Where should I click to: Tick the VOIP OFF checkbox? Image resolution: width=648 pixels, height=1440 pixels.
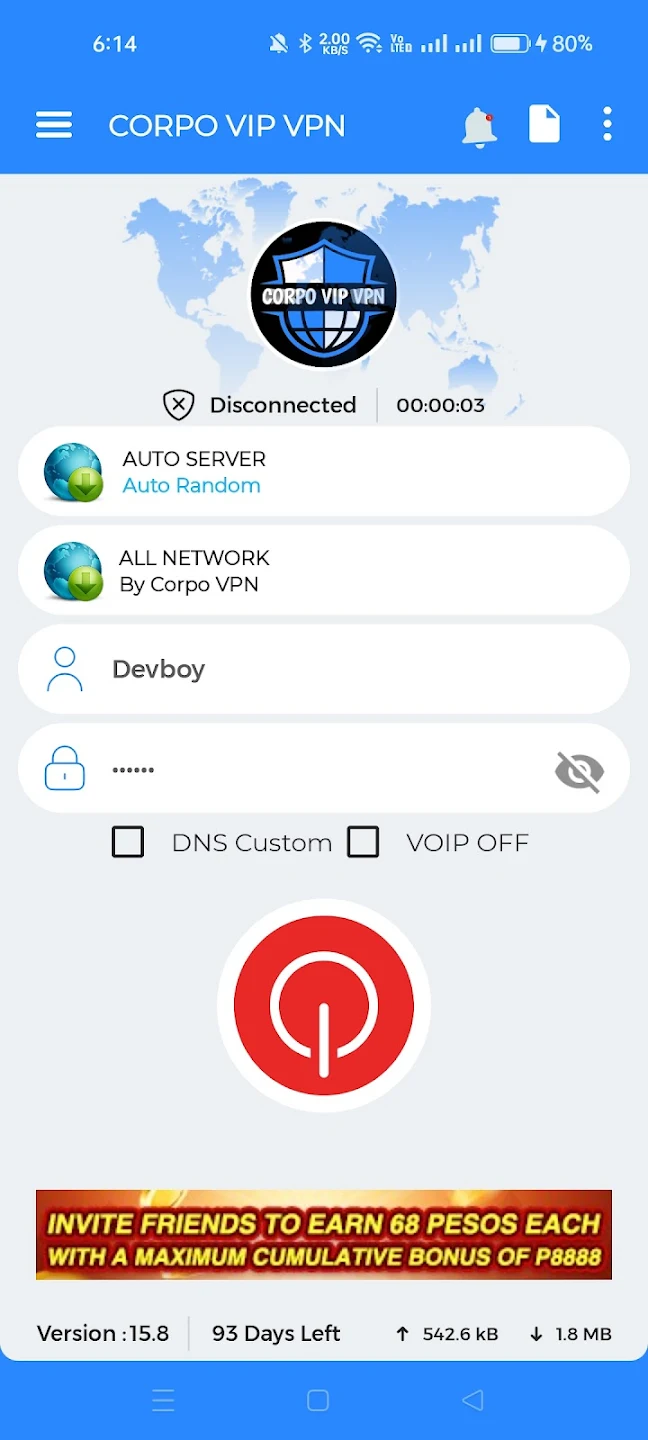click(x=363, y=842)
